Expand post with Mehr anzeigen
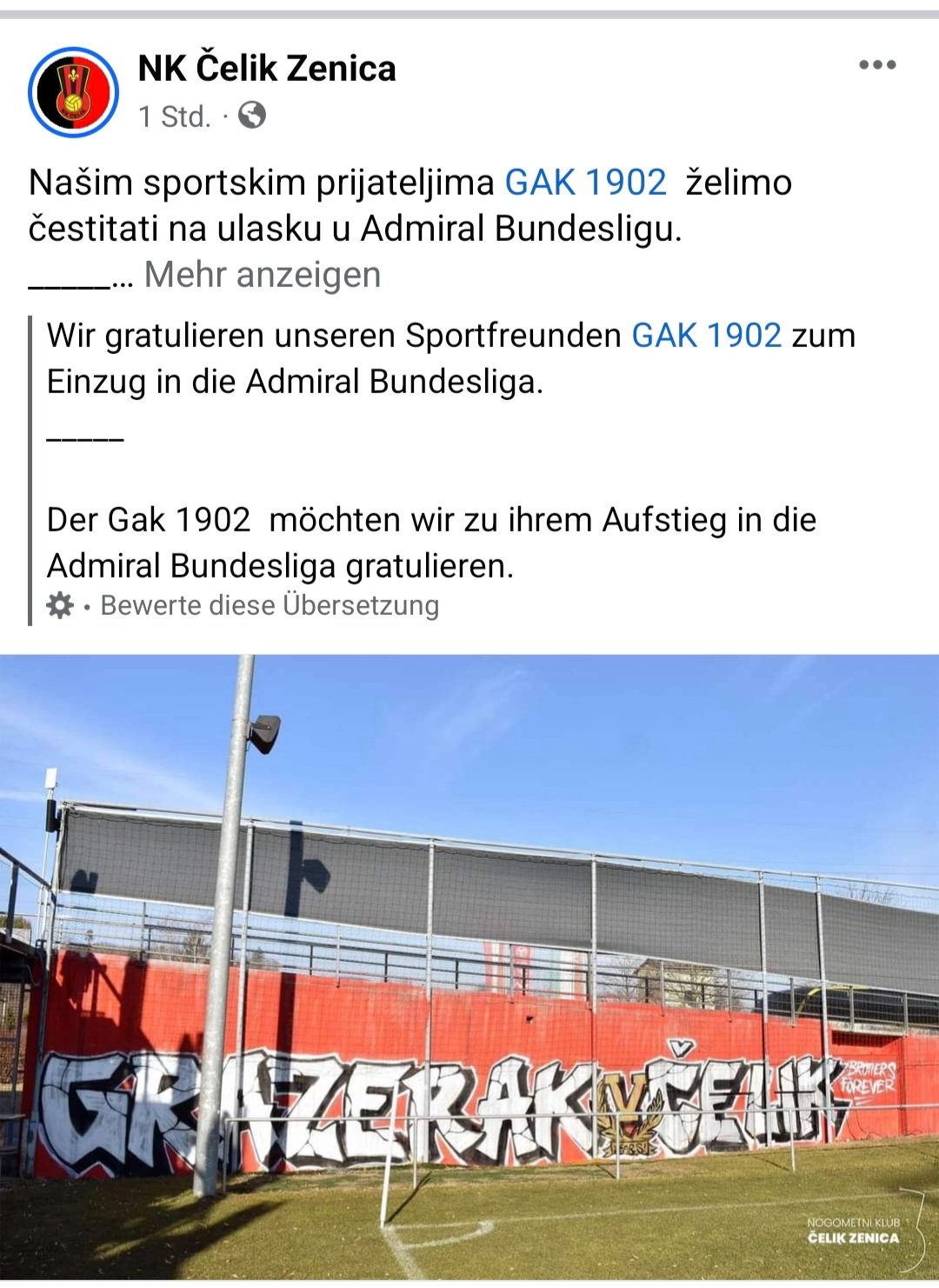Screen dimensions: 939x1288 pyautogui.click(x=262, y=275)
